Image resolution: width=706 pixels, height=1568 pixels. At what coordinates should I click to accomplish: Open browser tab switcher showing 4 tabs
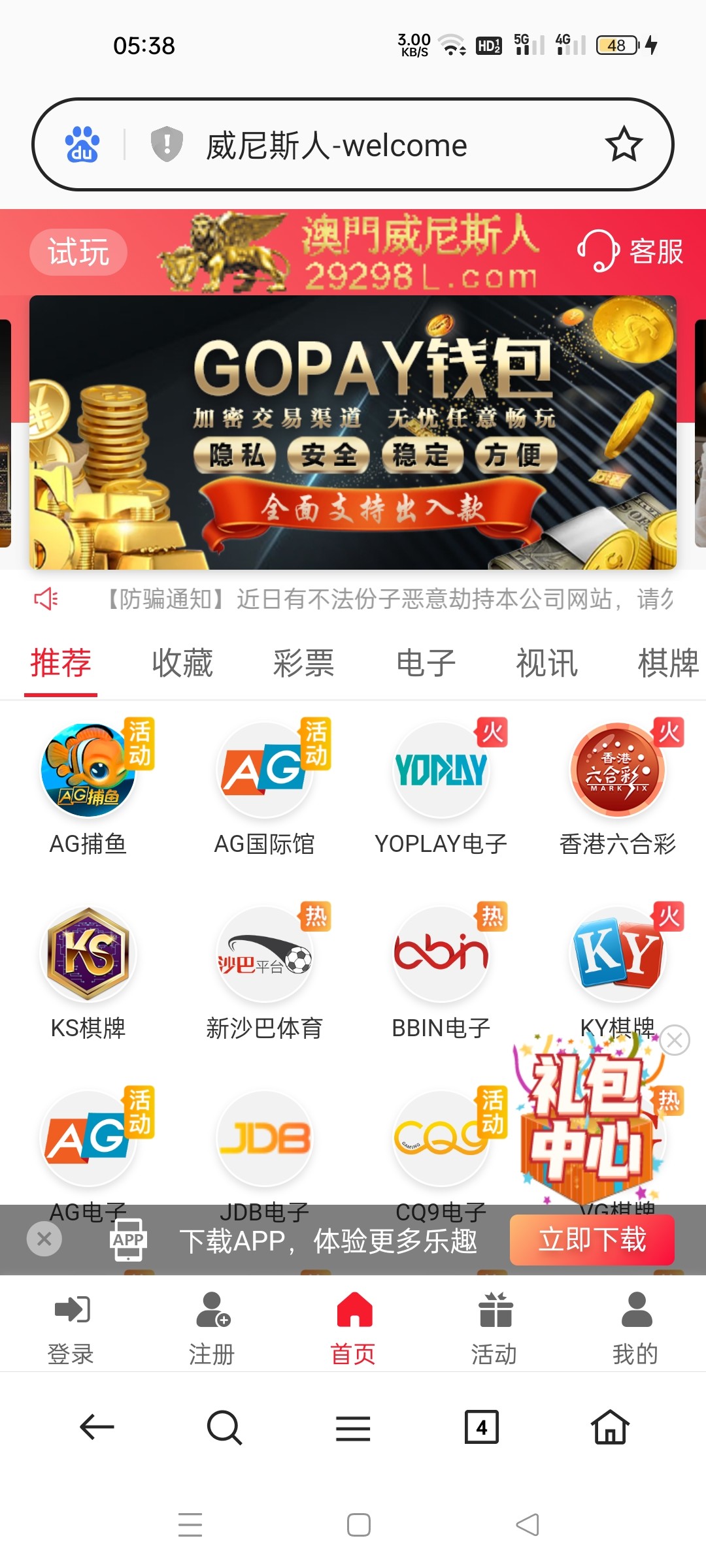(480, 1428)
